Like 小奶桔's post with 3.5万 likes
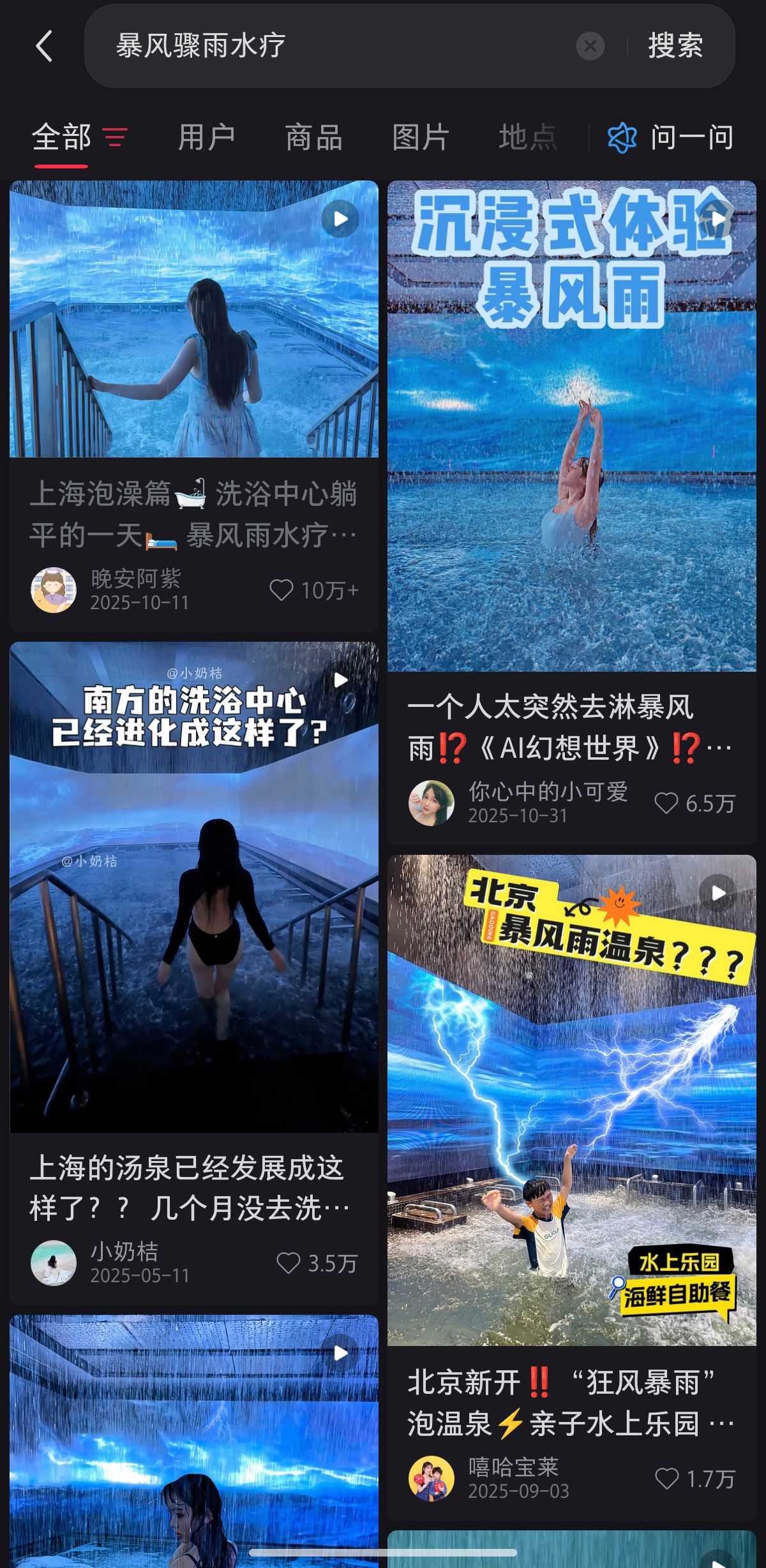The image size is (766, 1568). point(289,1262)
